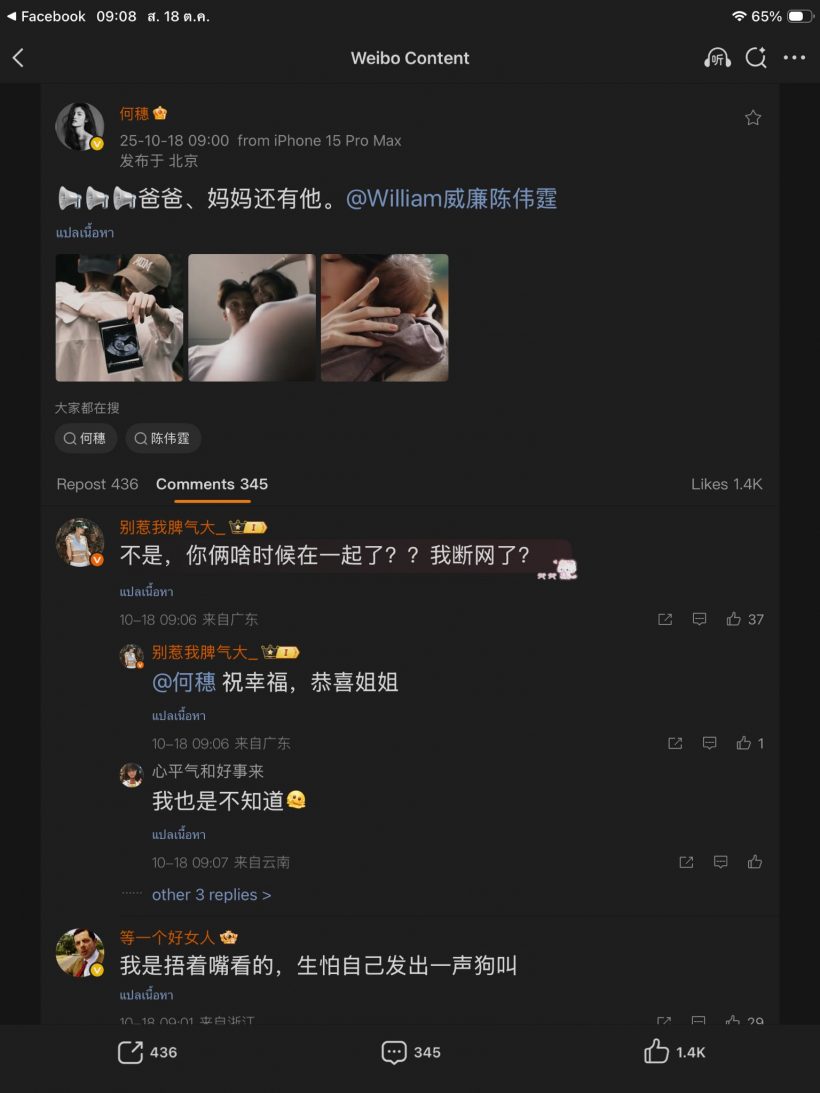Viewport: 820px width, 1093px height.
Task: Open the mention @William威廉陈伟霆
Action: click(451, 199)
